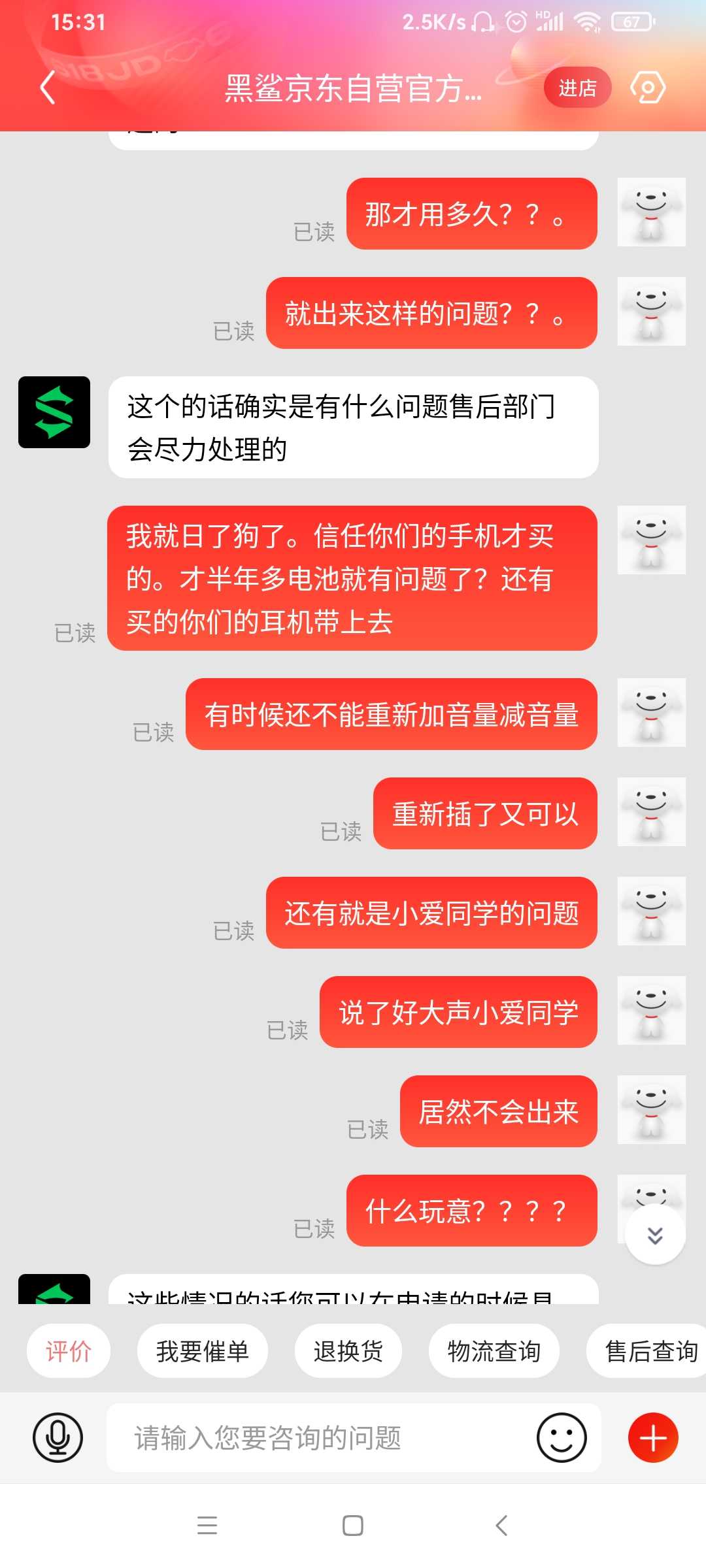Viewport: 706px width, 1568px height.
Task: Focus the 请输入您要咨询的问题 message field
Action: click(320, 1437)
